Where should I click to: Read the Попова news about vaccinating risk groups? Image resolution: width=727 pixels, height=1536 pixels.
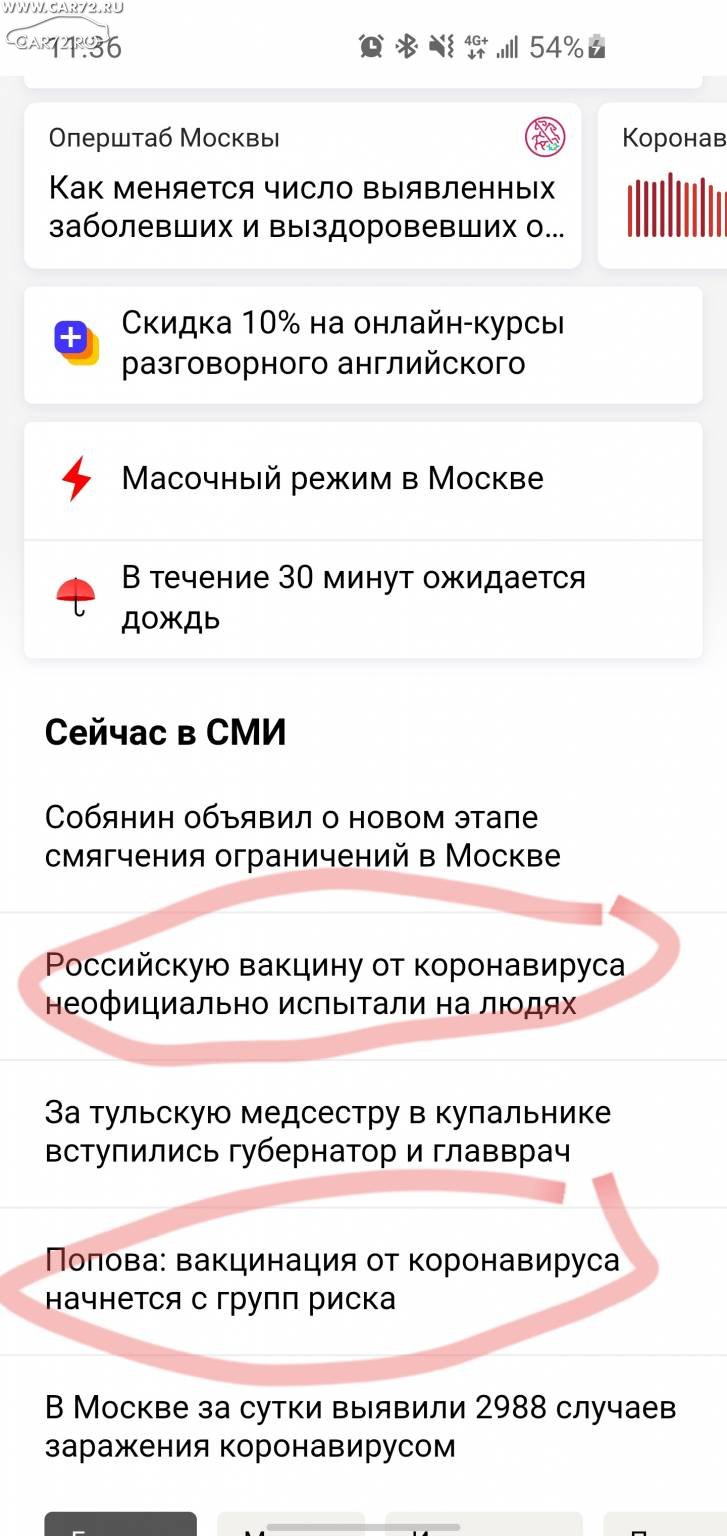[363, 1281]
